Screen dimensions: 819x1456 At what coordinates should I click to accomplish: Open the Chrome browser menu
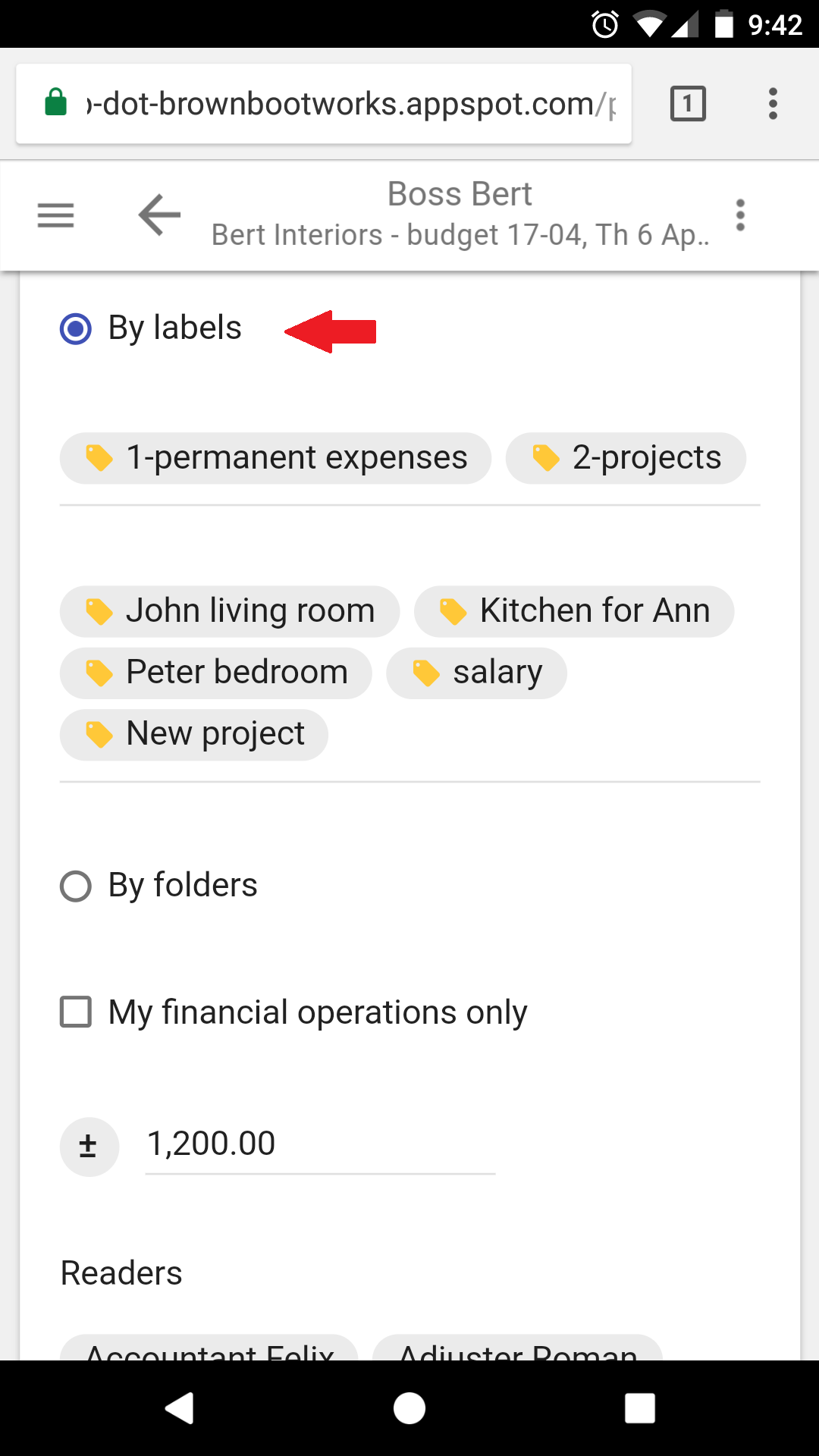(773, 103)
